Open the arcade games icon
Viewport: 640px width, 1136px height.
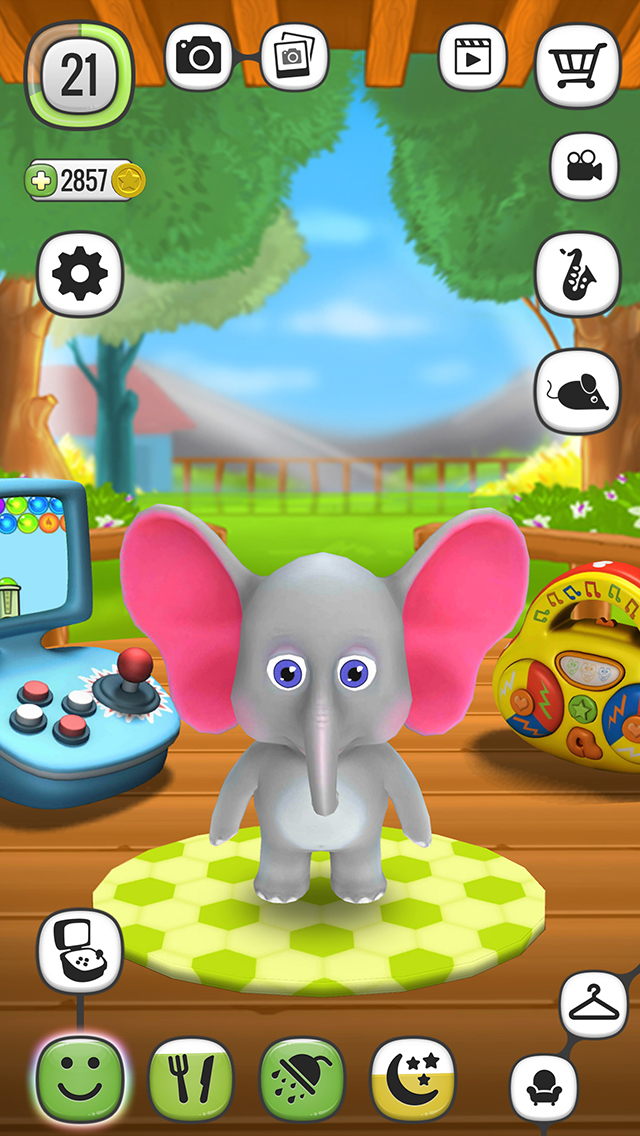[80, 951]
